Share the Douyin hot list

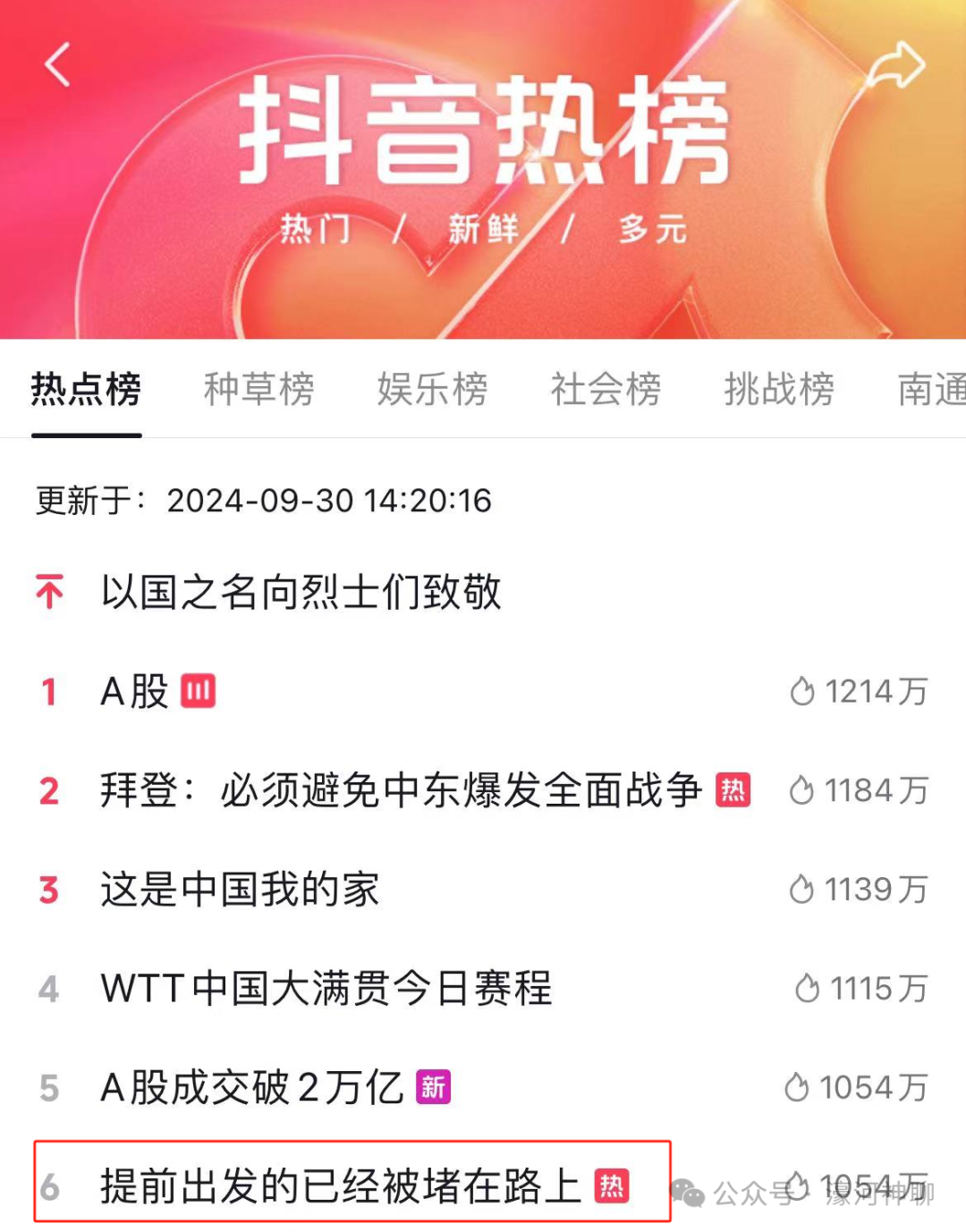click(896, 65)
